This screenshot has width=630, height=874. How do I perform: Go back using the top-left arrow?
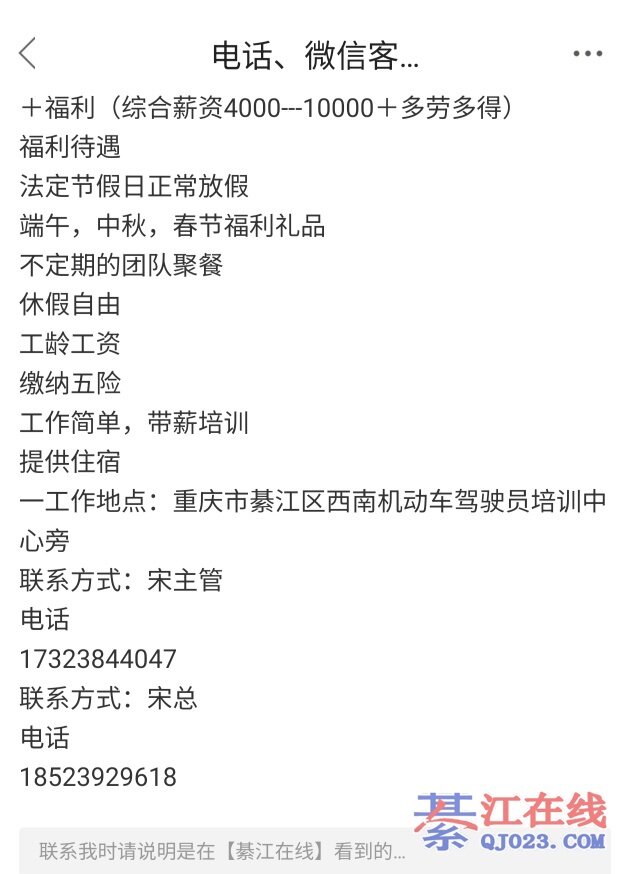pos(28,54)
